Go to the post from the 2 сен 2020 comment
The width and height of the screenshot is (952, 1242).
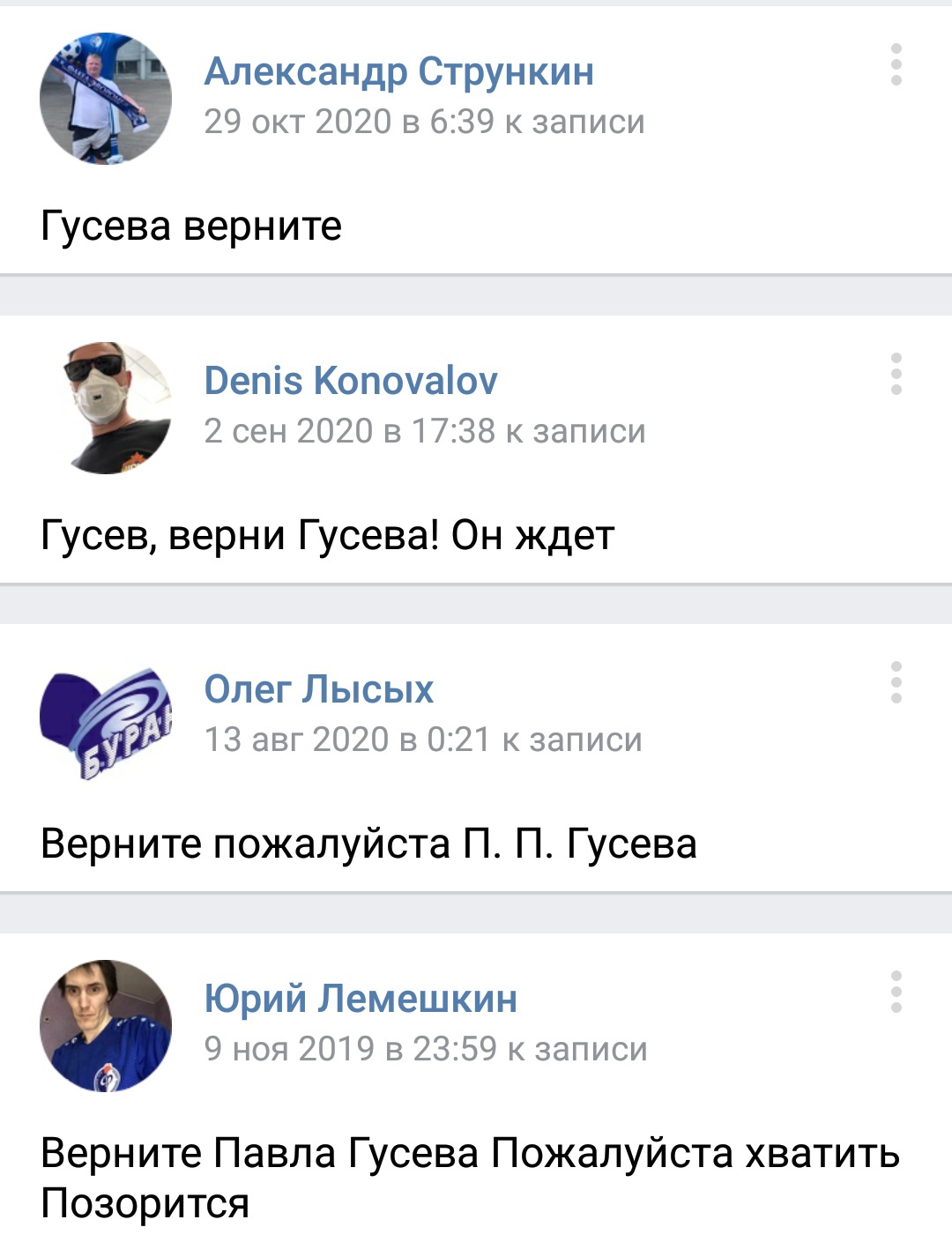[575, 431]
